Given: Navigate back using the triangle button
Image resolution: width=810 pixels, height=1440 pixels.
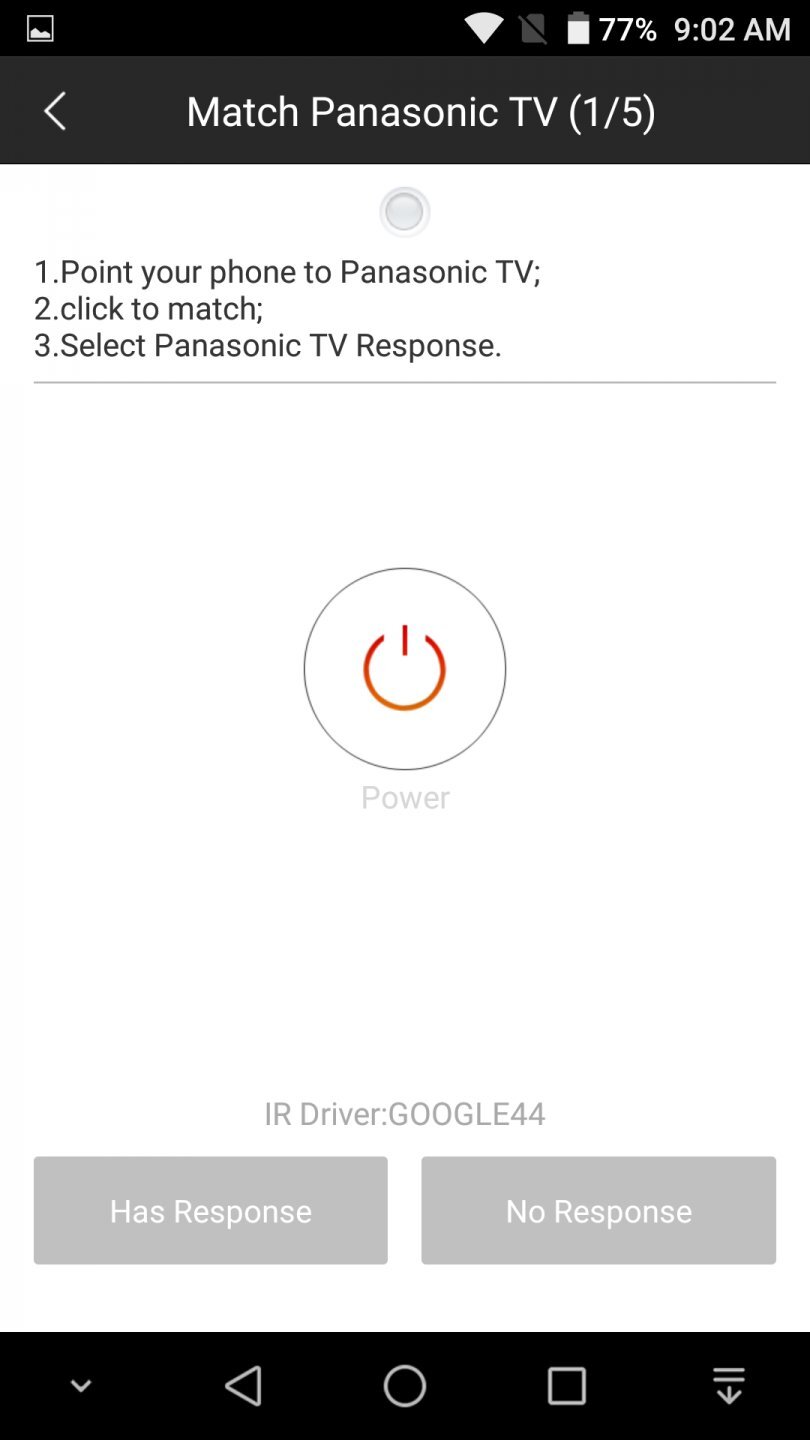Looking at the screenshot, I should click(242, 1385).
